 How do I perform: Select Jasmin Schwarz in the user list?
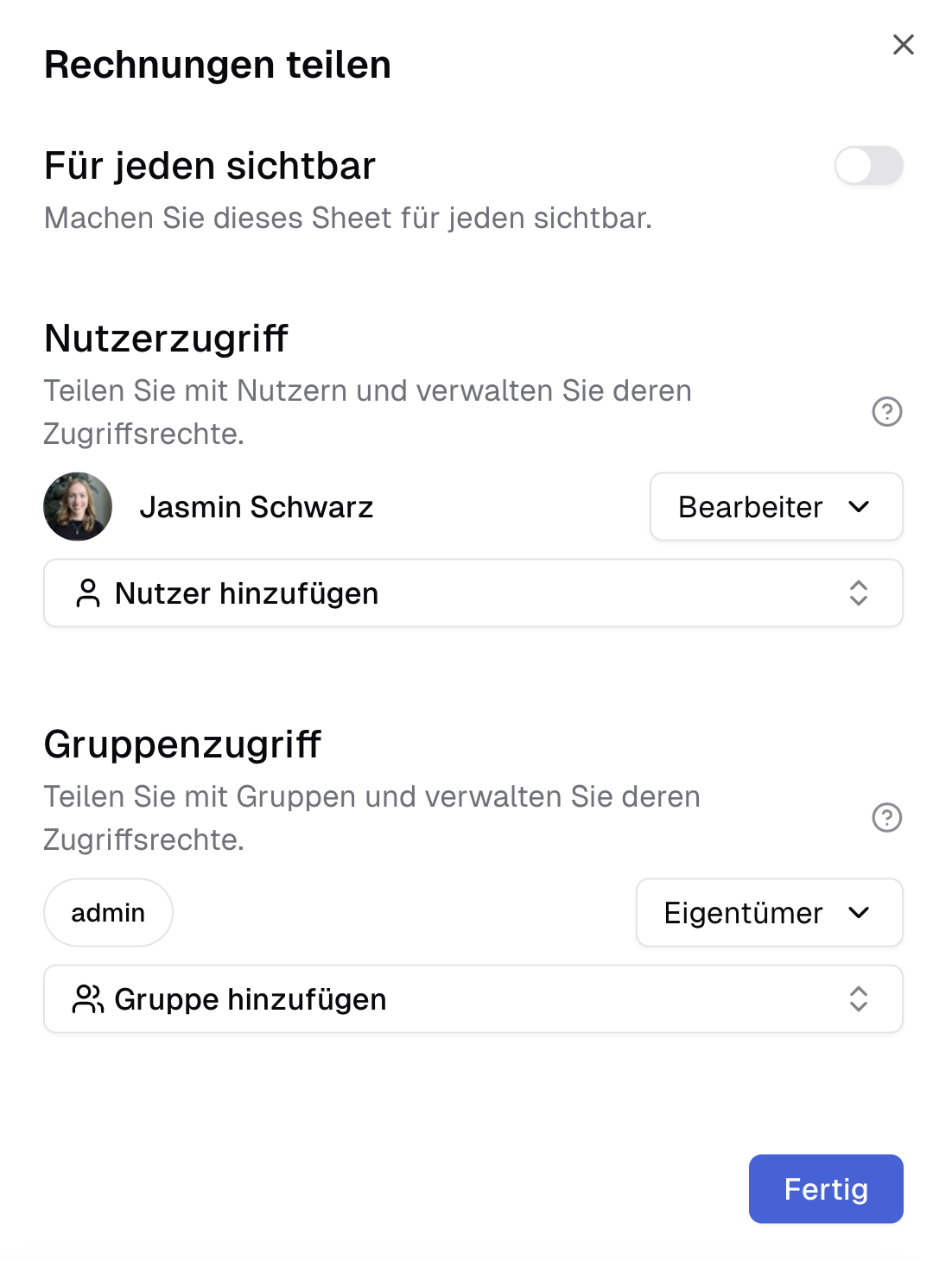click(257, 507)
